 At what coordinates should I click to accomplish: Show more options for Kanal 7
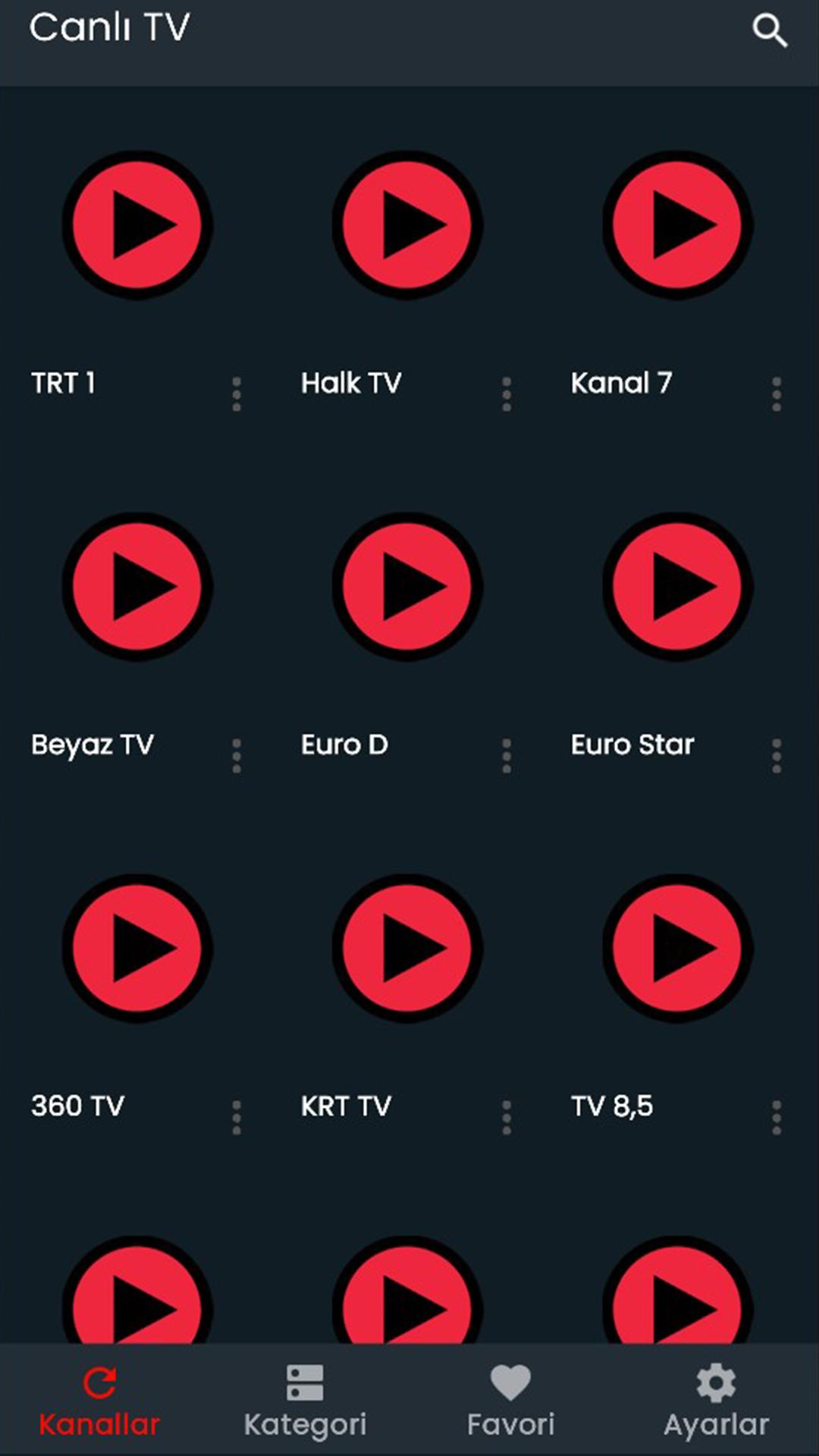pos(777,394)
